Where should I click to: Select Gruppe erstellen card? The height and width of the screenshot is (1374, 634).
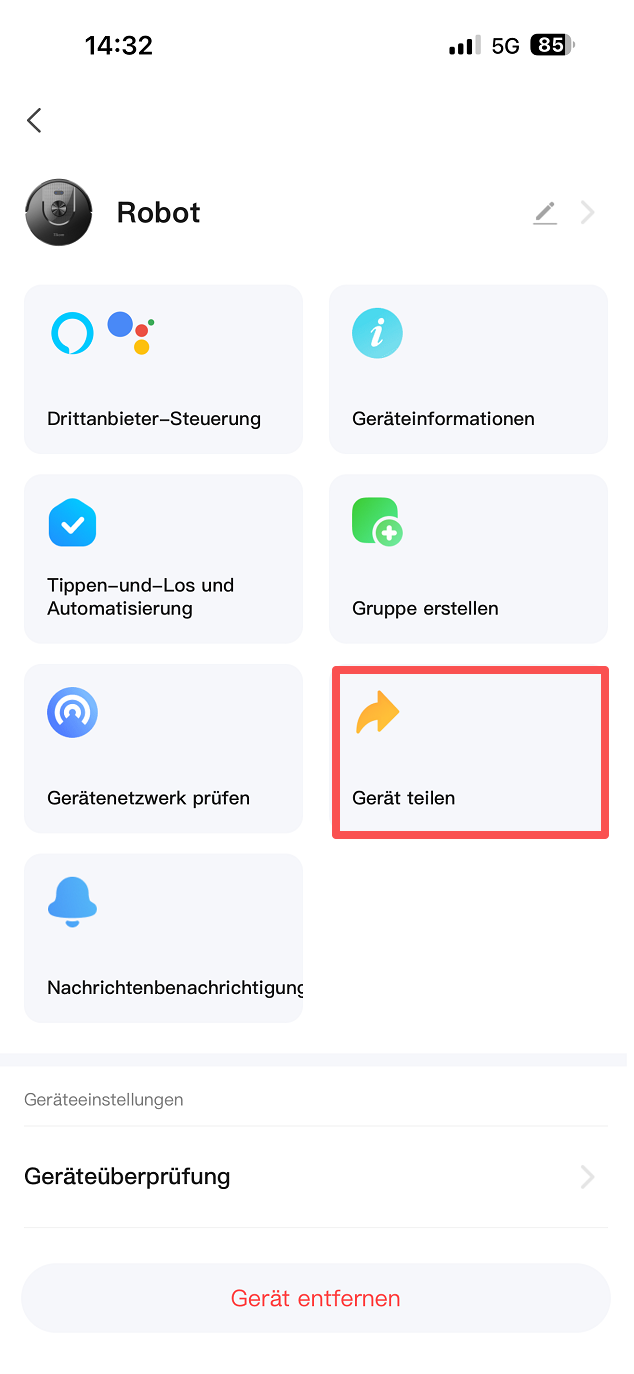(468, 558)
